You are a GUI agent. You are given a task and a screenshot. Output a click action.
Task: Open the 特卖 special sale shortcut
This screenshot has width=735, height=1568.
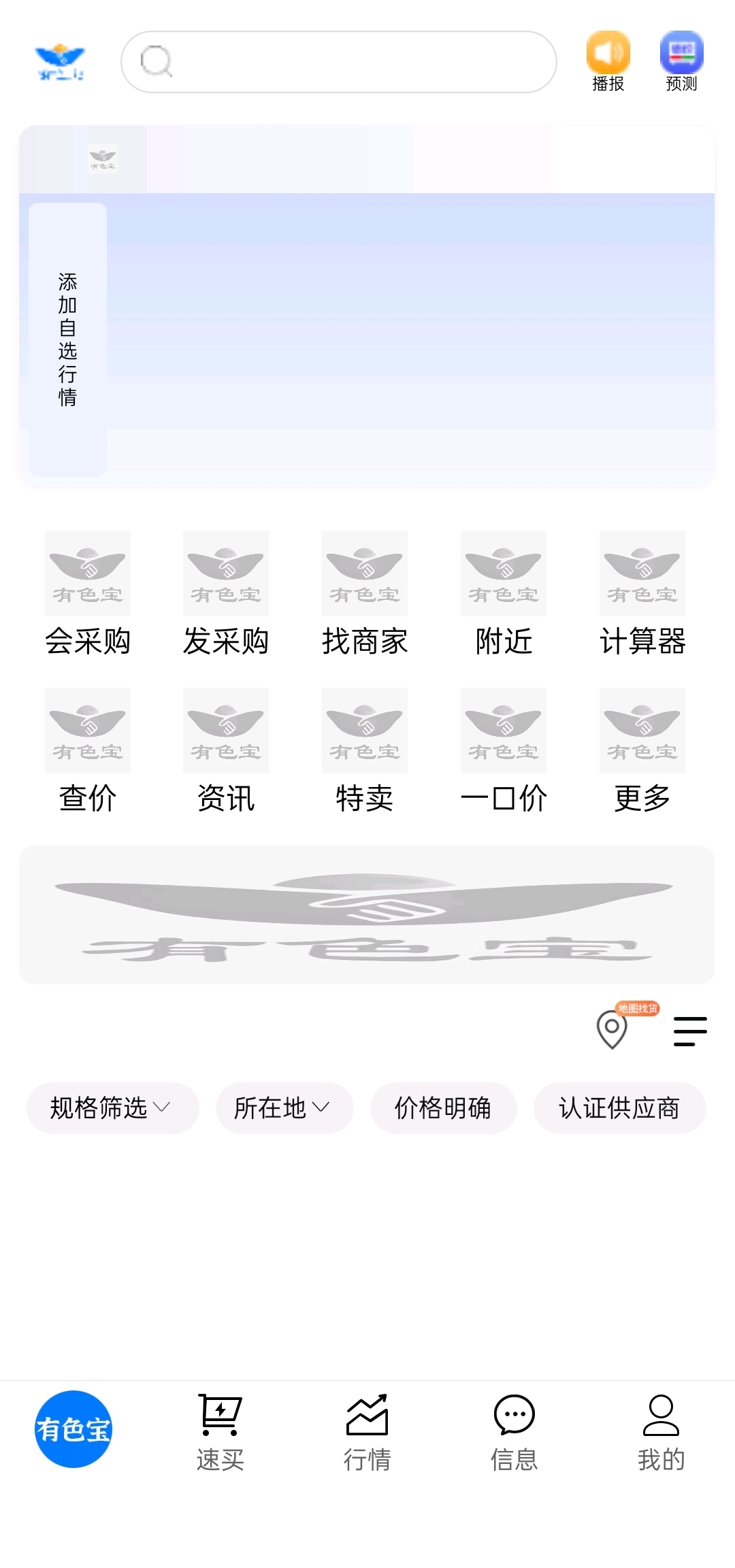[x=365, y=751]
